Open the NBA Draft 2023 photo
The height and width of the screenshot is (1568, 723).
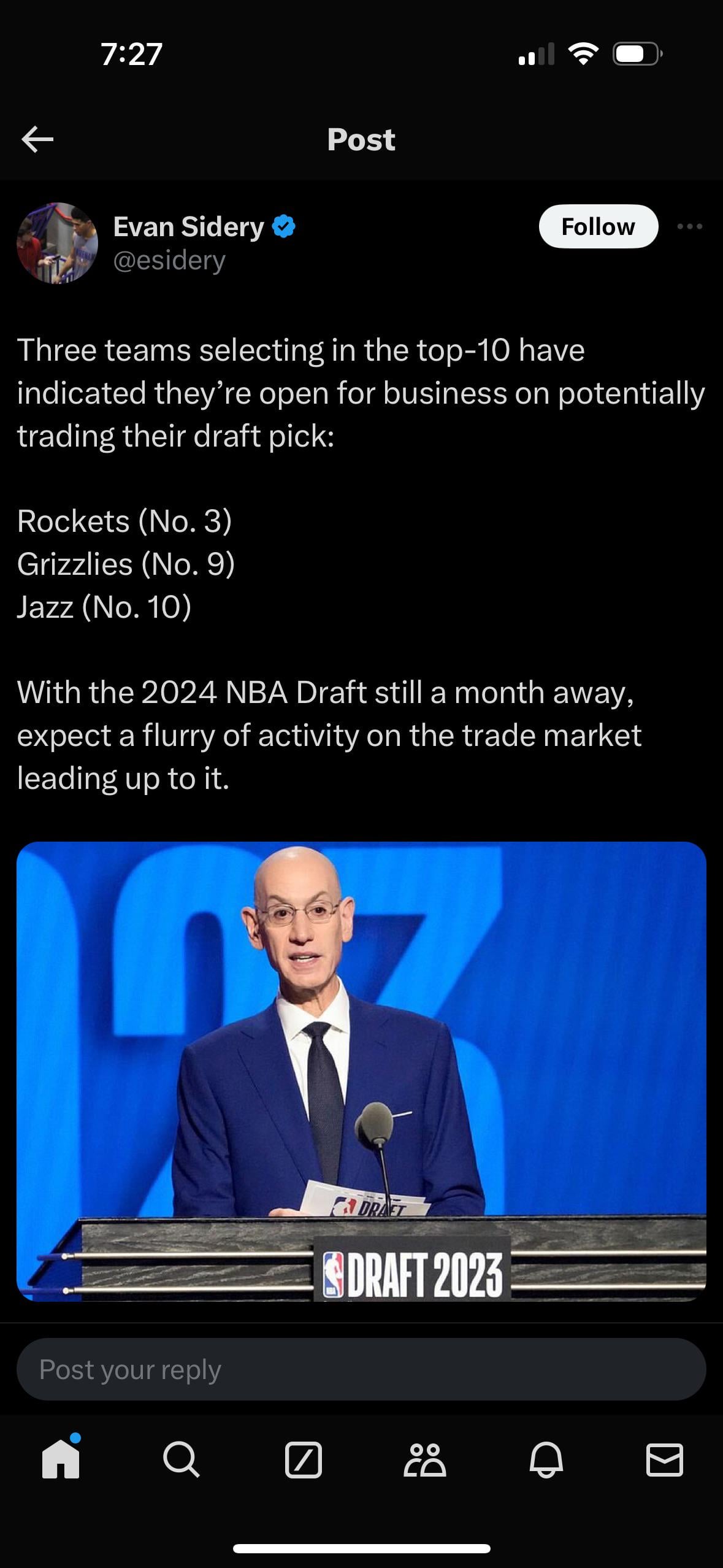click(x=361, y=1070)
